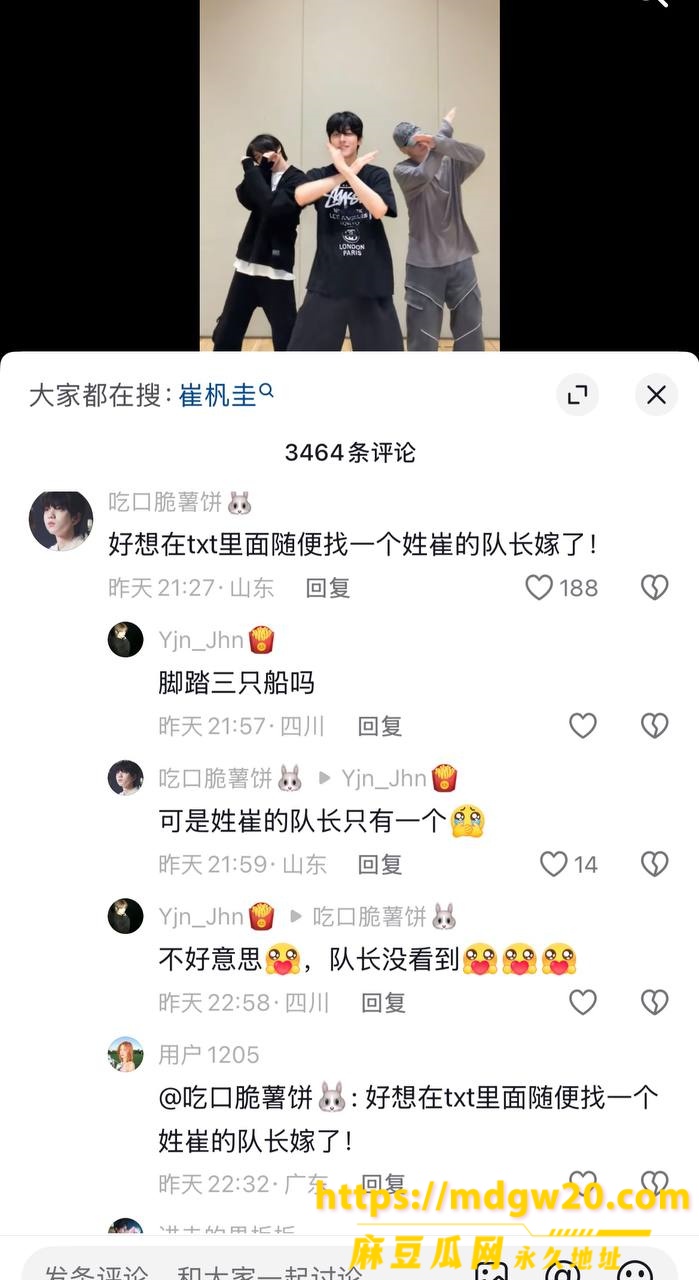Reply to the comment posted at 昨天 21:27
This screenshot has height=1280, width=699.
[328, 588]
